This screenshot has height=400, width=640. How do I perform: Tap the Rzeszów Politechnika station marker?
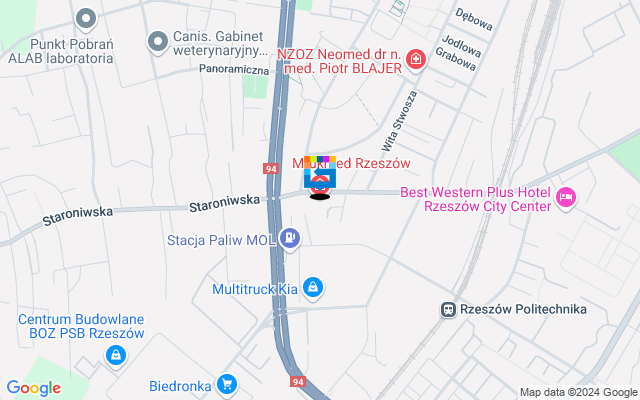pyautogui.click(x=449, y=310)
